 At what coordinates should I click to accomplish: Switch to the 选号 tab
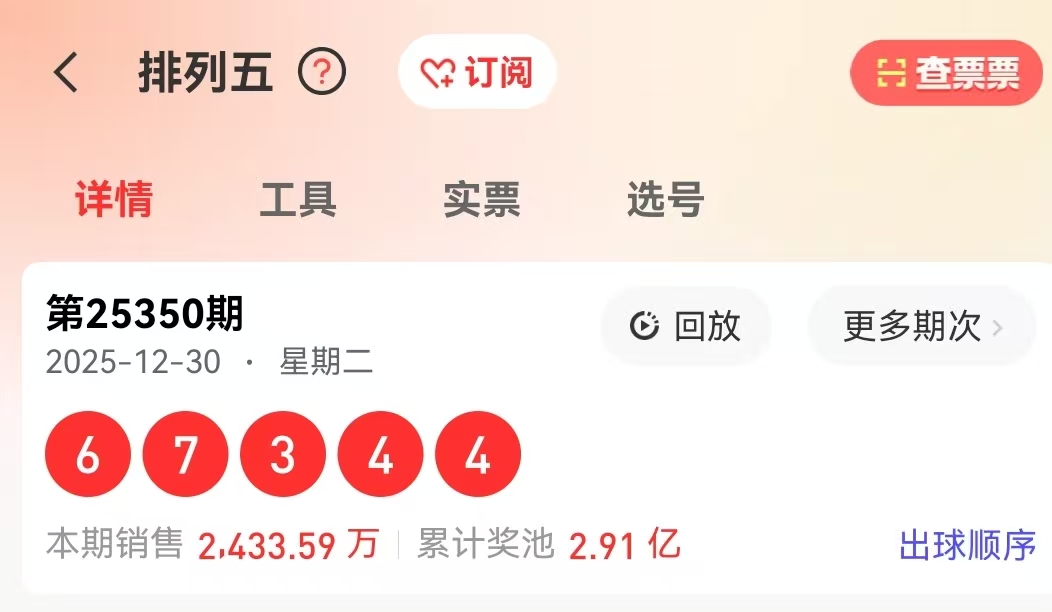(666, 200)
